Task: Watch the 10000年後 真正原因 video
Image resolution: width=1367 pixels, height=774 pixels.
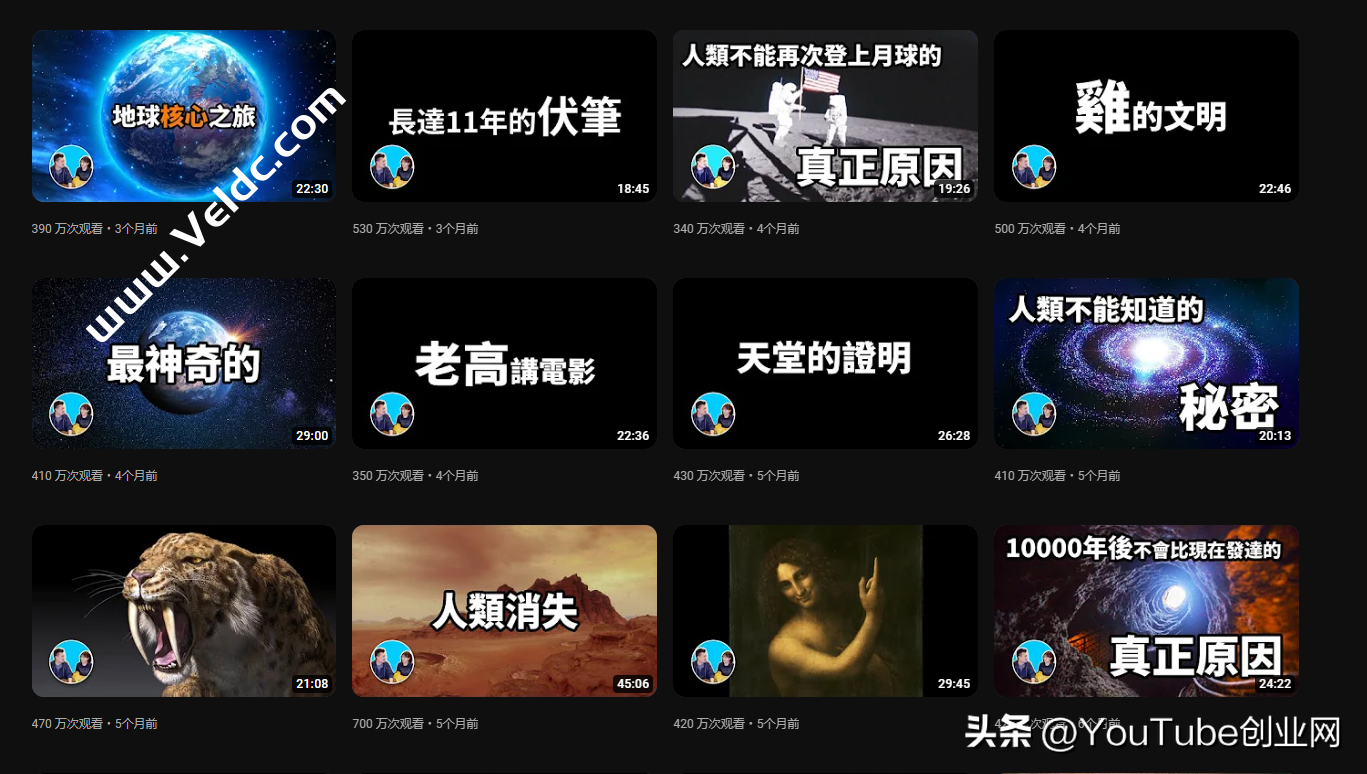Action: pos(1146,610)
